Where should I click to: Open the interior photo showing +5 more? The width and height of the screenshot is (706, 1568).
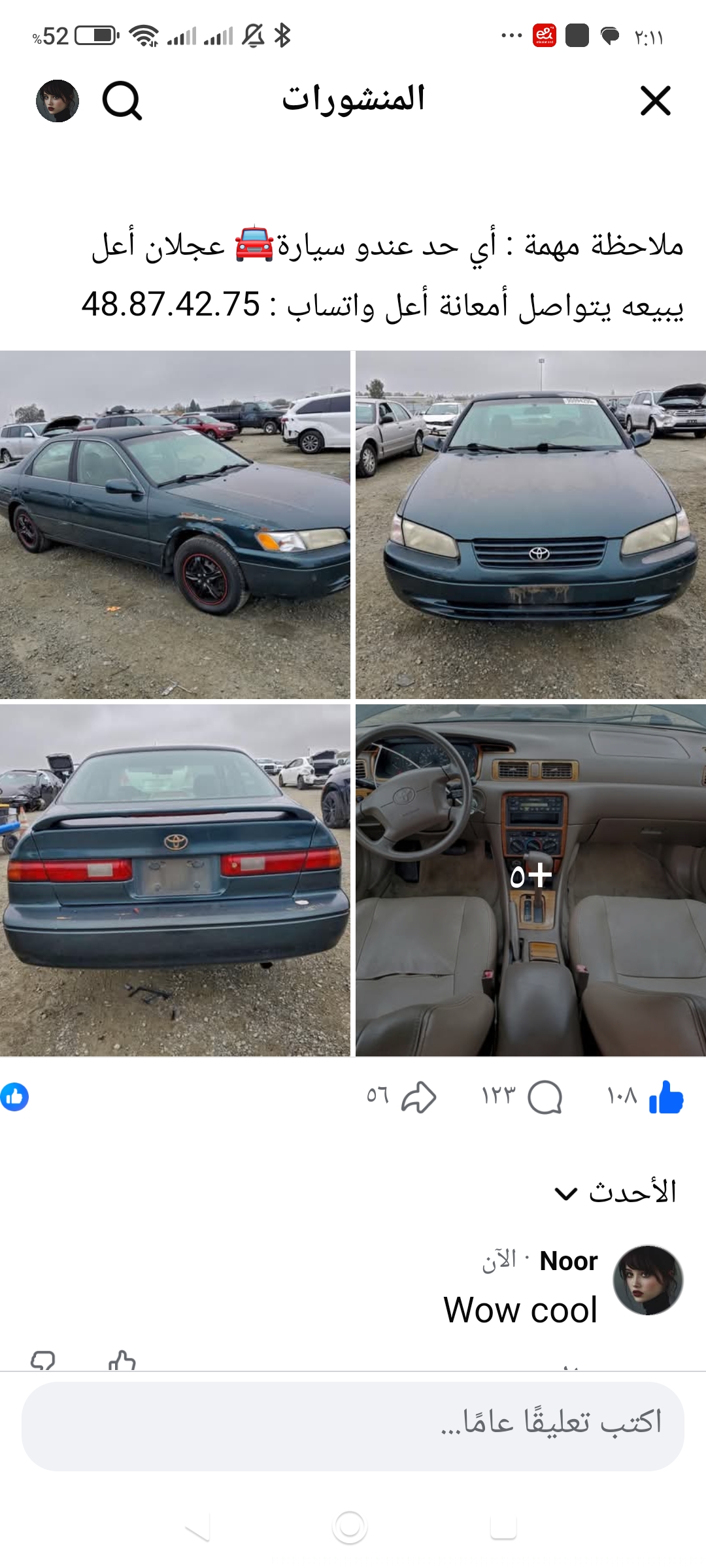pyautogui.click(x=531, y=879)
